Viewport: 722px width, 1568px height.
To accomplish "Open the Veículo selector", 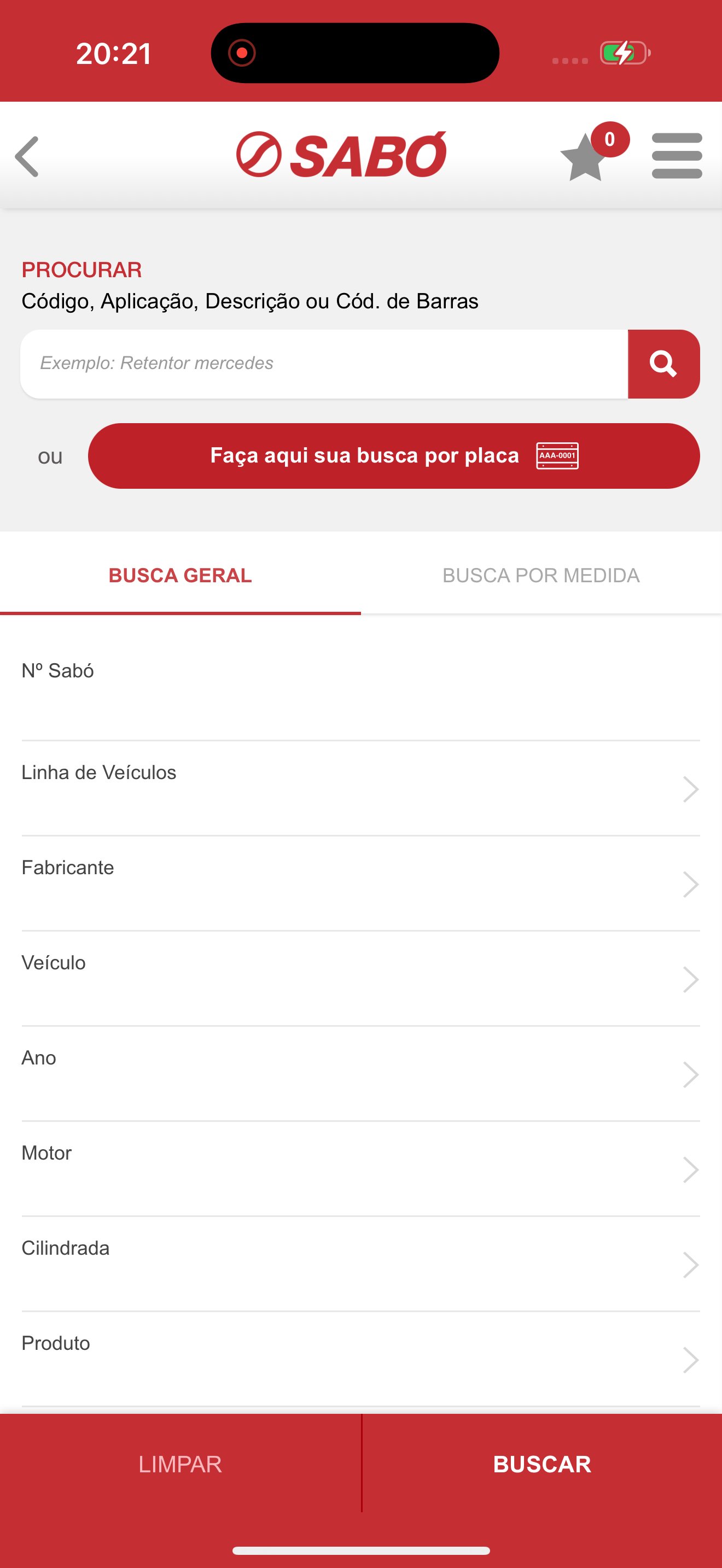I will [360, 979].
